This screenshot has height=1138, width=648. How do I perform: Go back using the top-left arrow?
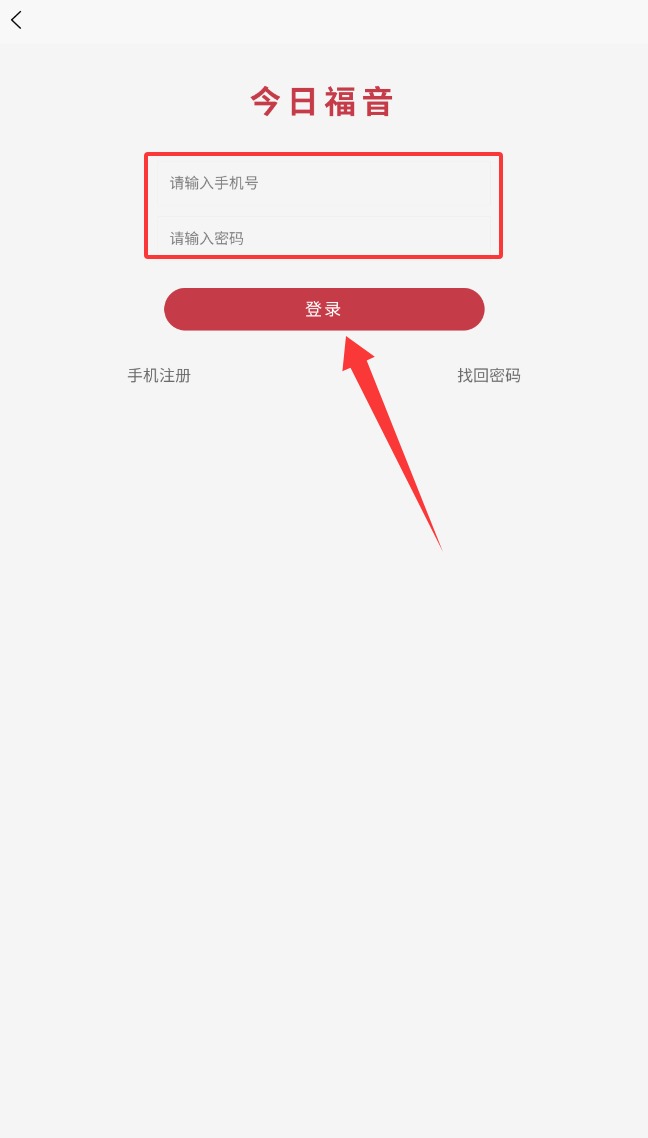pos(16,20)
